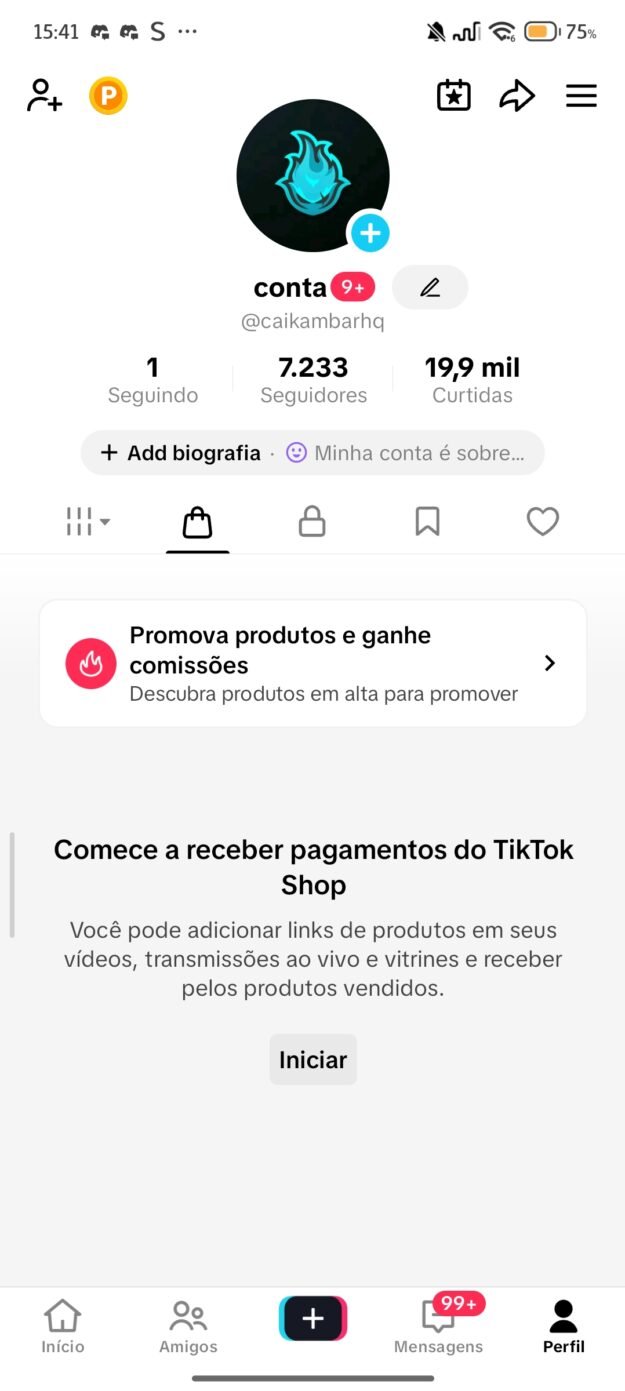The width and height of the screenshot is (625, 1391).
Task: Switch to the liked videos heart tab
Action: click(542, 521)
